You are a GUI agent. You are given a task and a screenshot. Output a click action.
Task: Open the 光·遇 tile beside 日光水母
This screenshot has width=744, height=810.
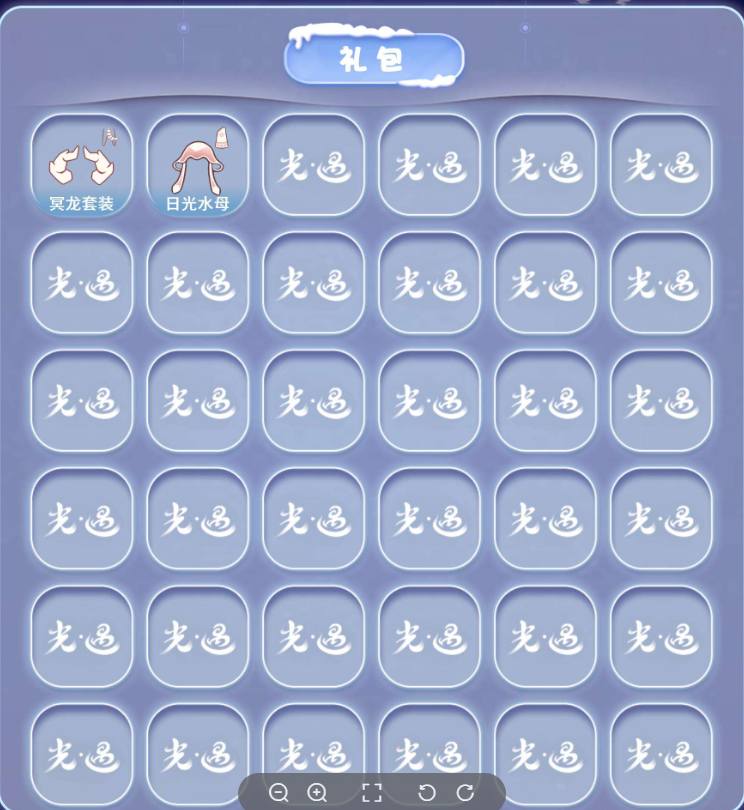point(313,165)
